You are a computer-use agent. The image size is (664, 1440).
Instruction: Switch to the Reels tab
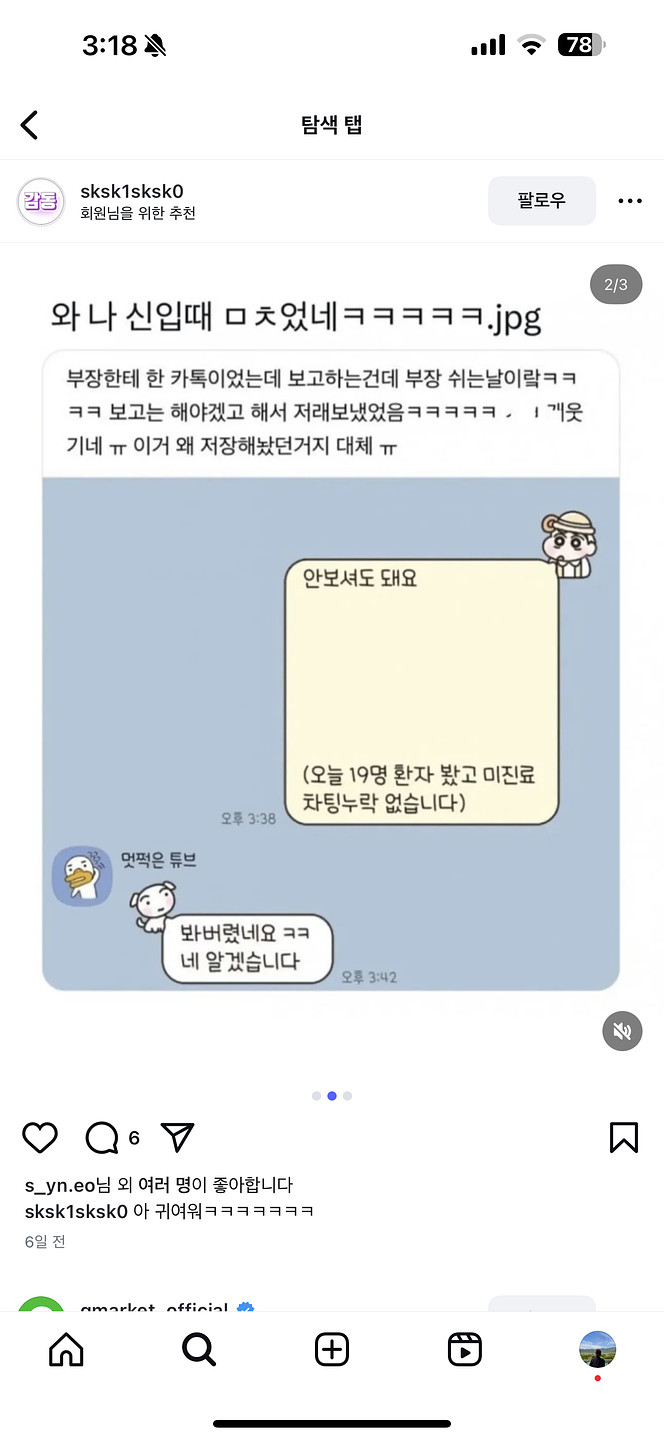pos(465,1350)
